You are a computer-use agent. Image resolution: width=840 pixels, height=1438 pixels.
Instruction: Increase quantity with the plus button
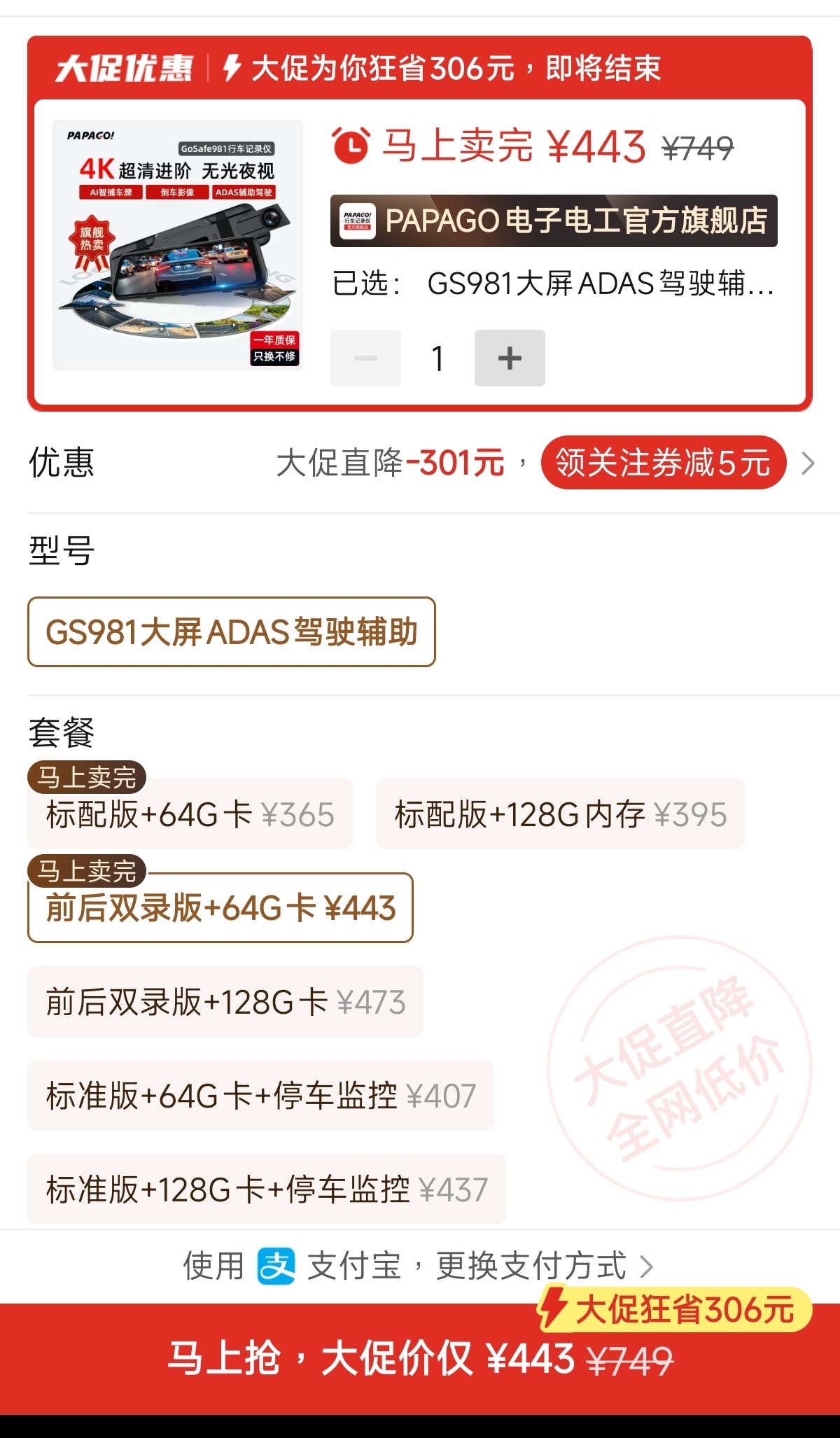(x=510, y=358)
